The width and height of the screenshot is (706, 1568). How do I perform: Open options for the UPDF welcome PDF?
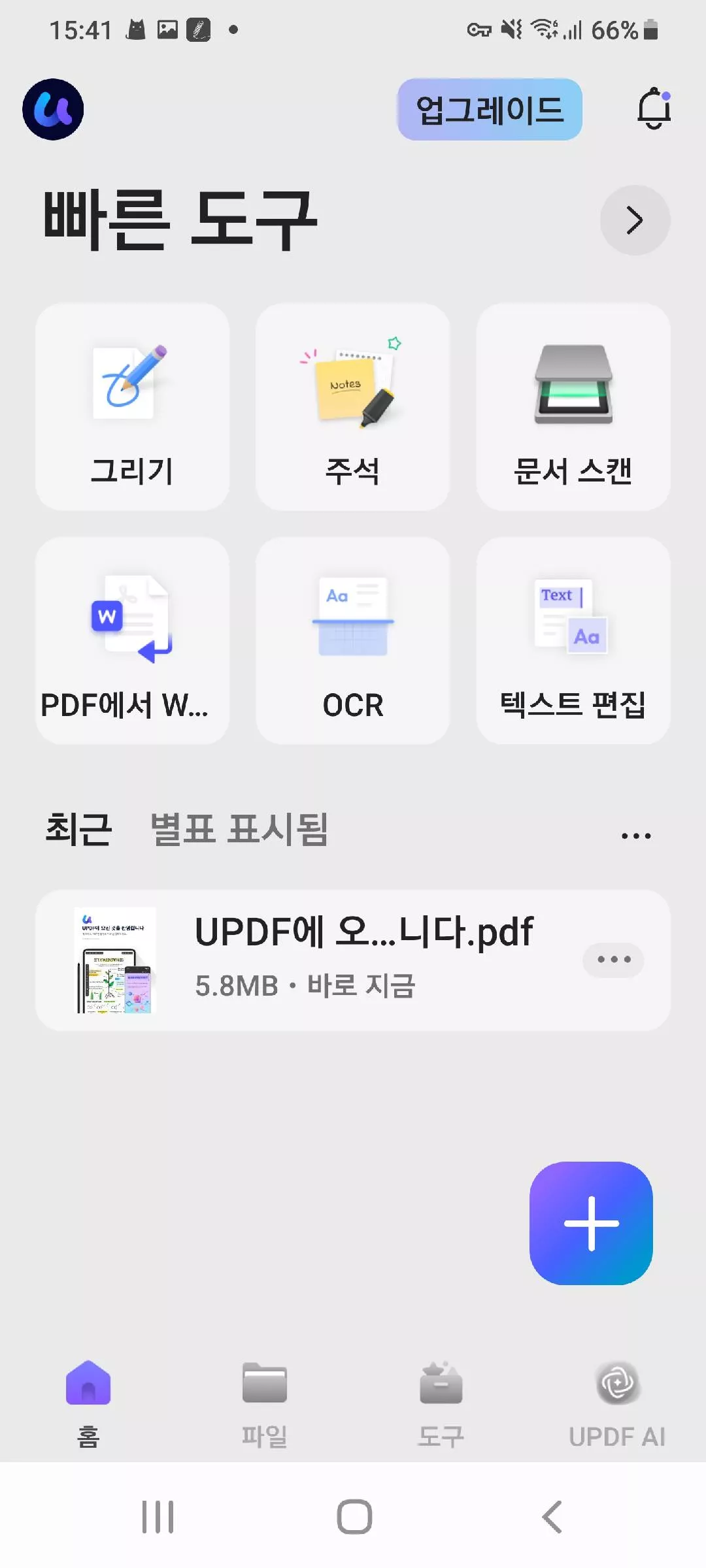(612, 959)
